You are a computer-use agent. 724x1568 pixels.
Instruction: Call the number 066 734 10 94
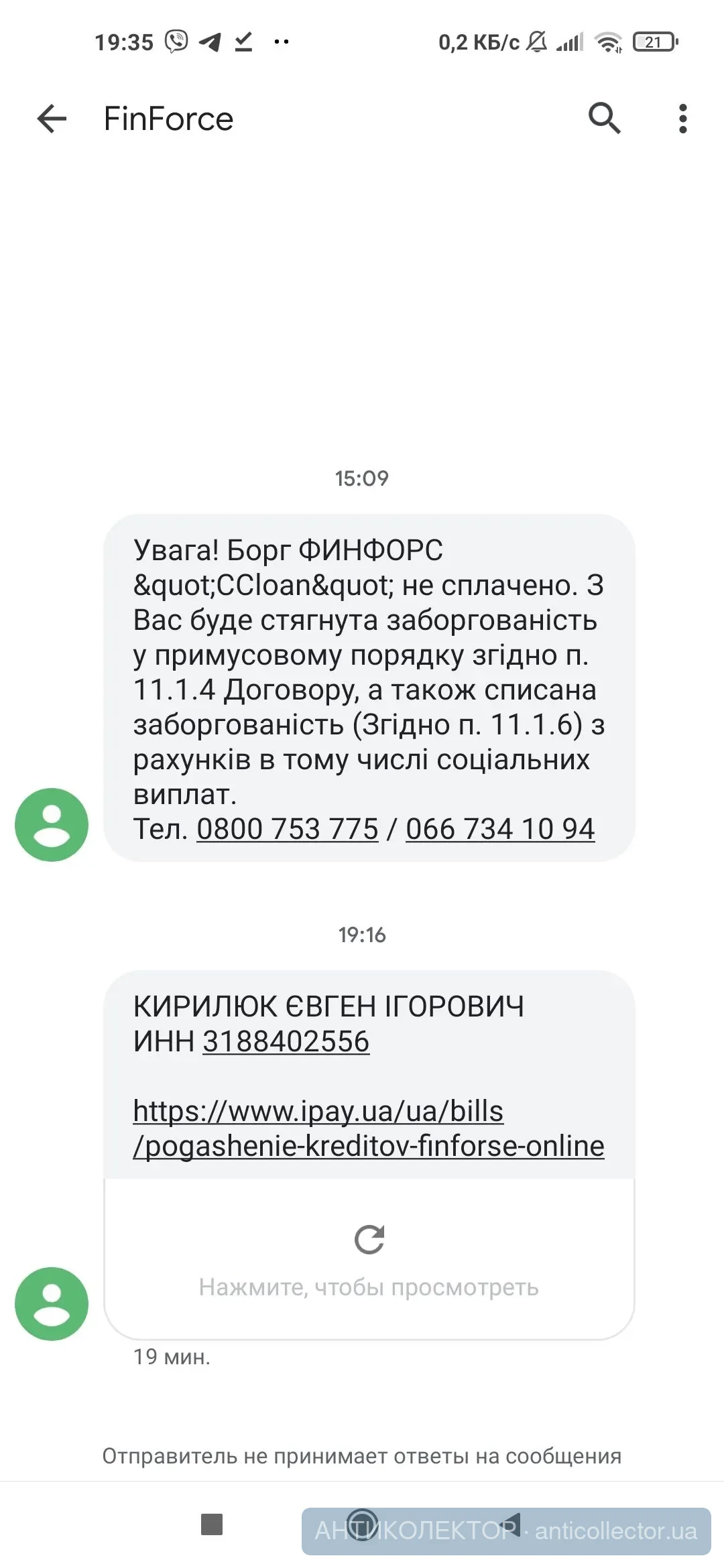(500, 829)
